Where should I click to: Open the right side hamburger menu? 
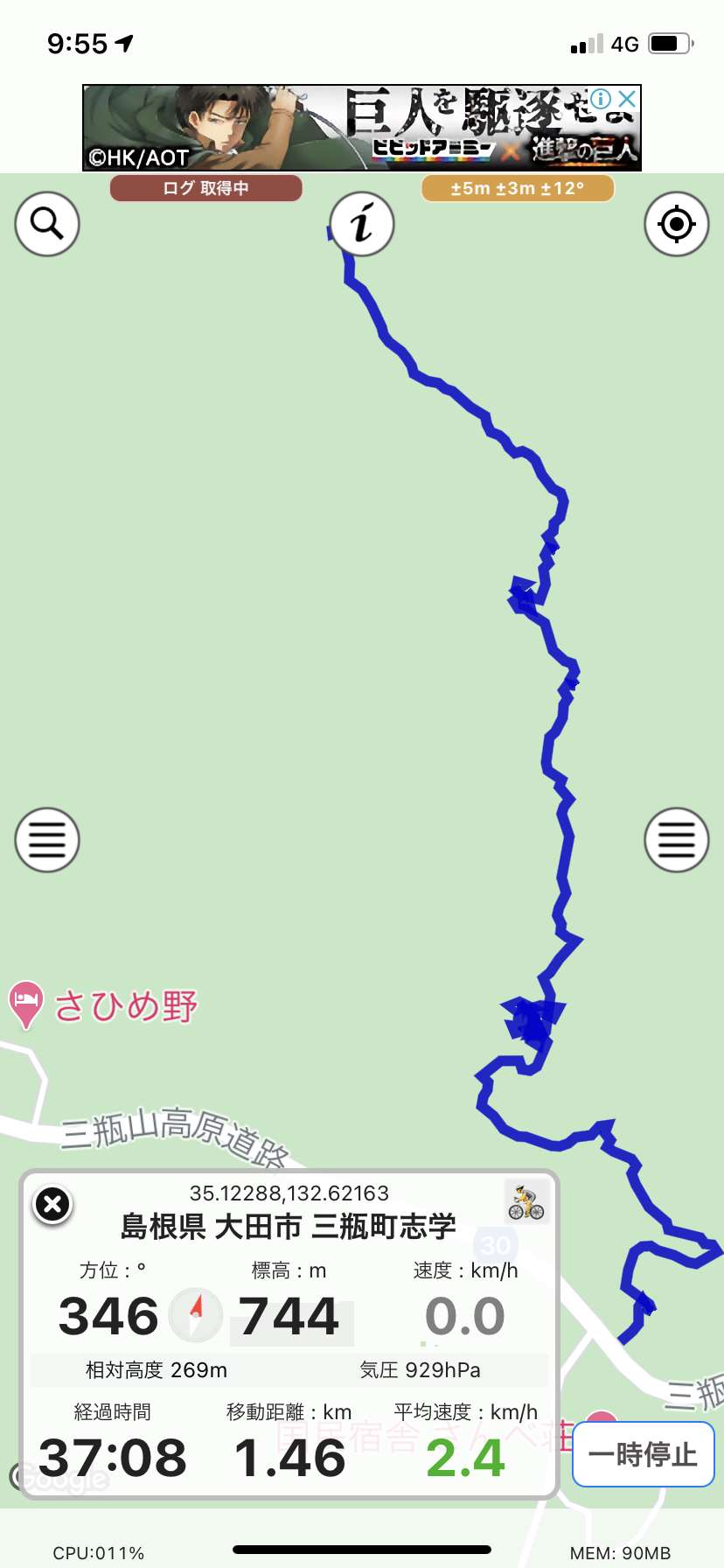(x=676, y=840)
